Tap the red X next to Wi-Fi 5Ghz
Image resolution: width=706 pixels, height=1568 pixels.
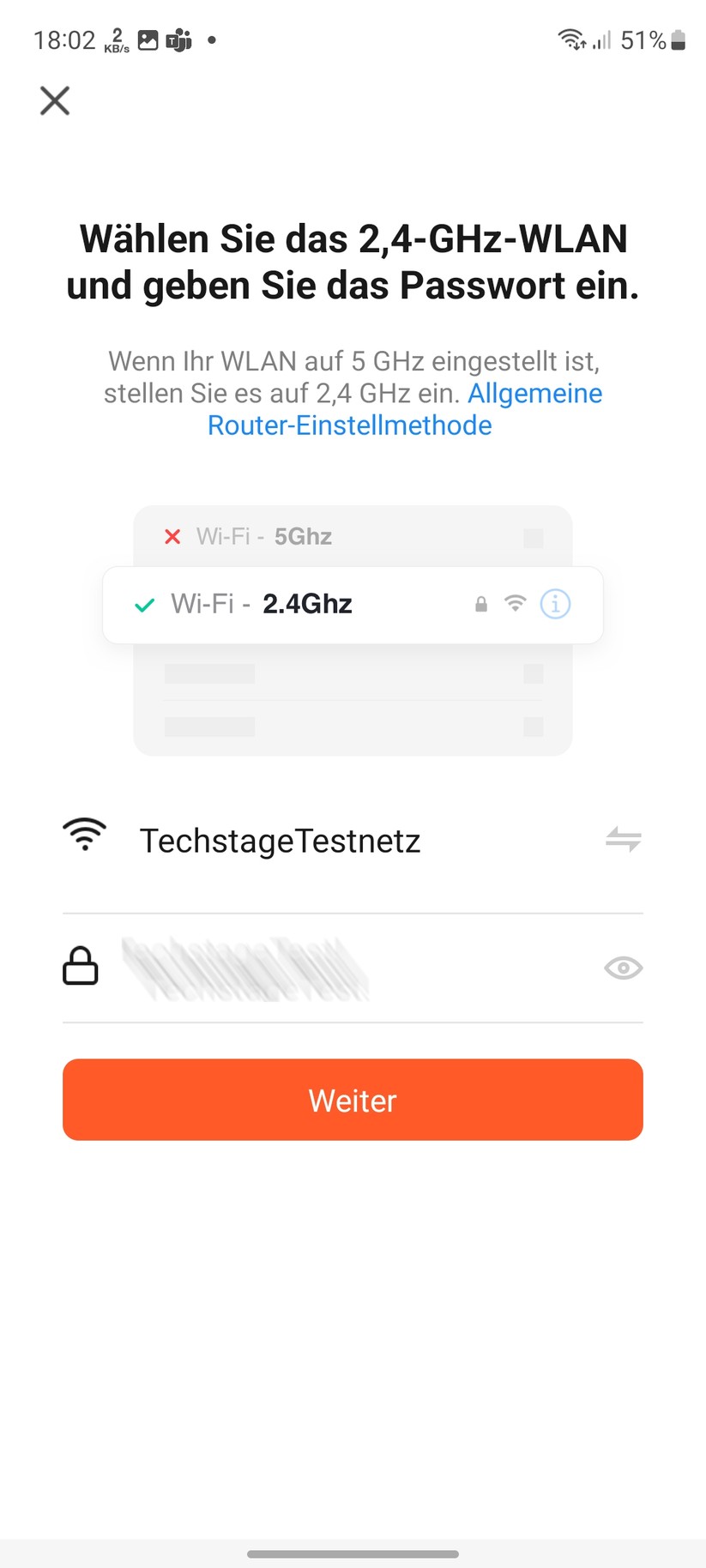click(x=172, y=536)
